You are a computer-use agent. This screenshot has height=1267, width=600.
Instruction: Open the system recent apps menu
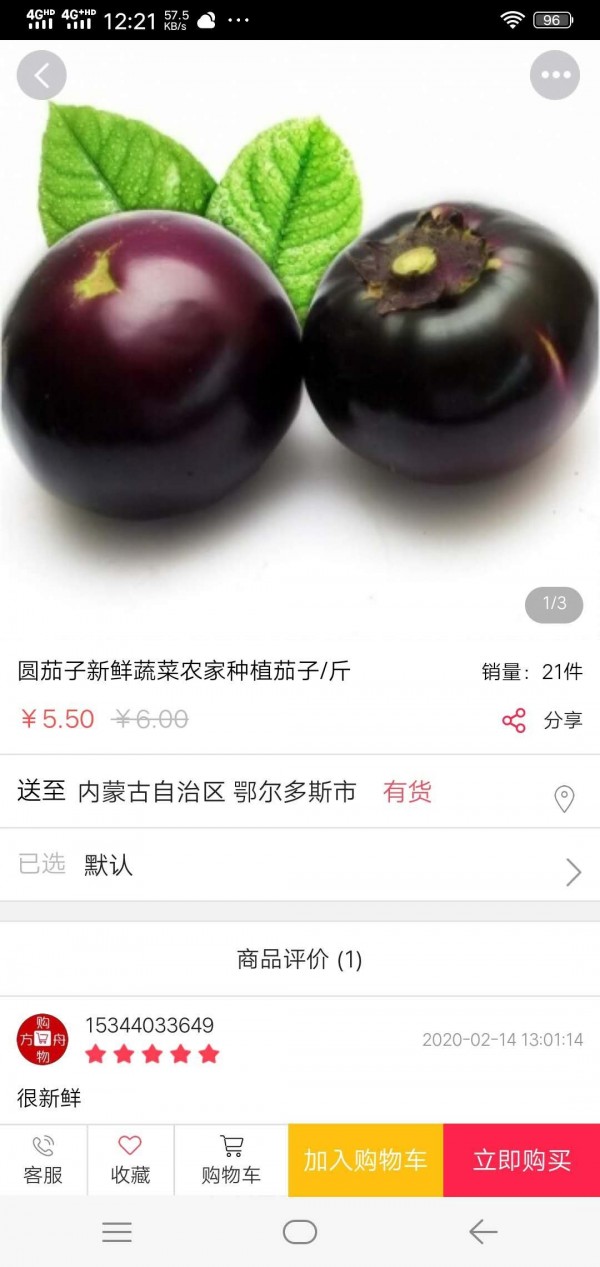117,1232
